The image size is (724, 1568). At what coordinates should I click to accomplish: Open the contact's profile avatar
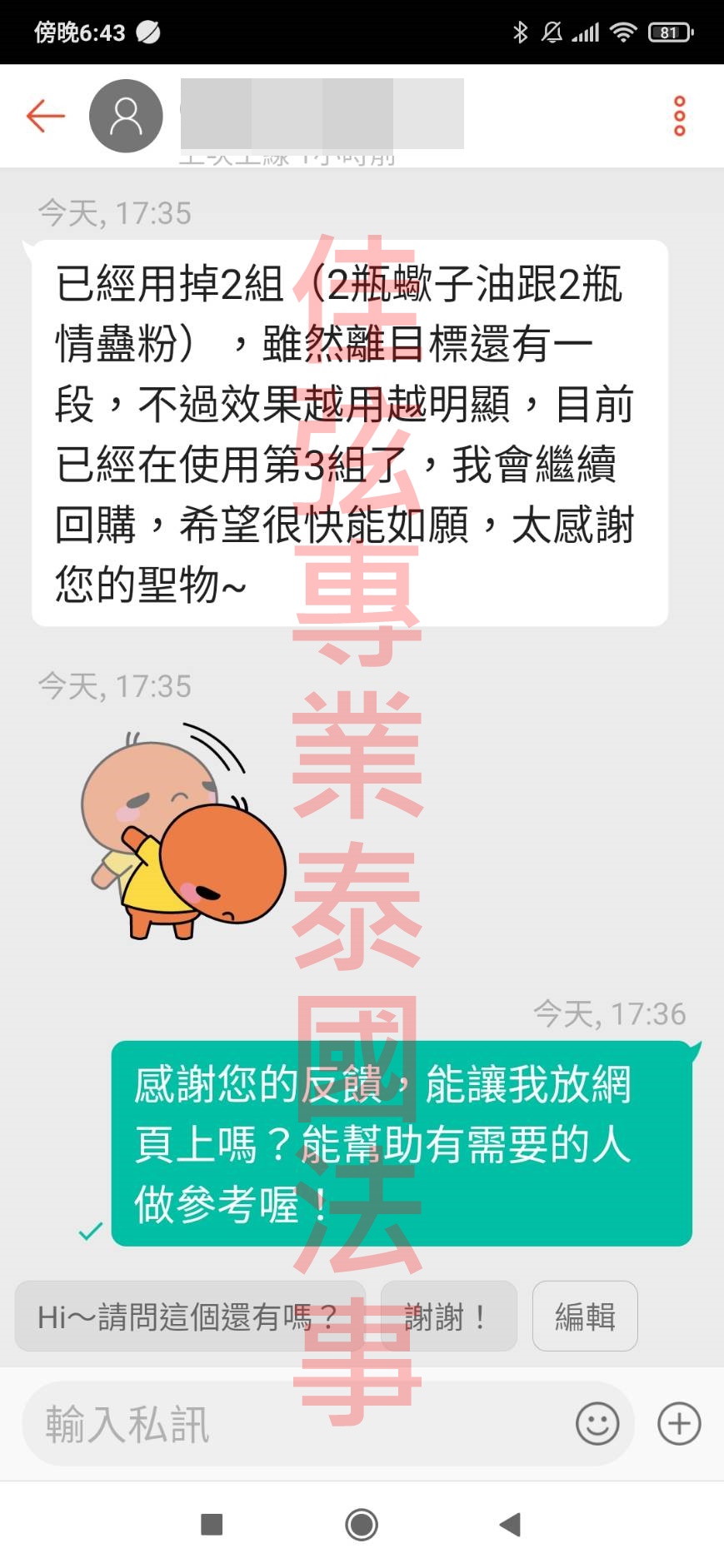point(126,116)
